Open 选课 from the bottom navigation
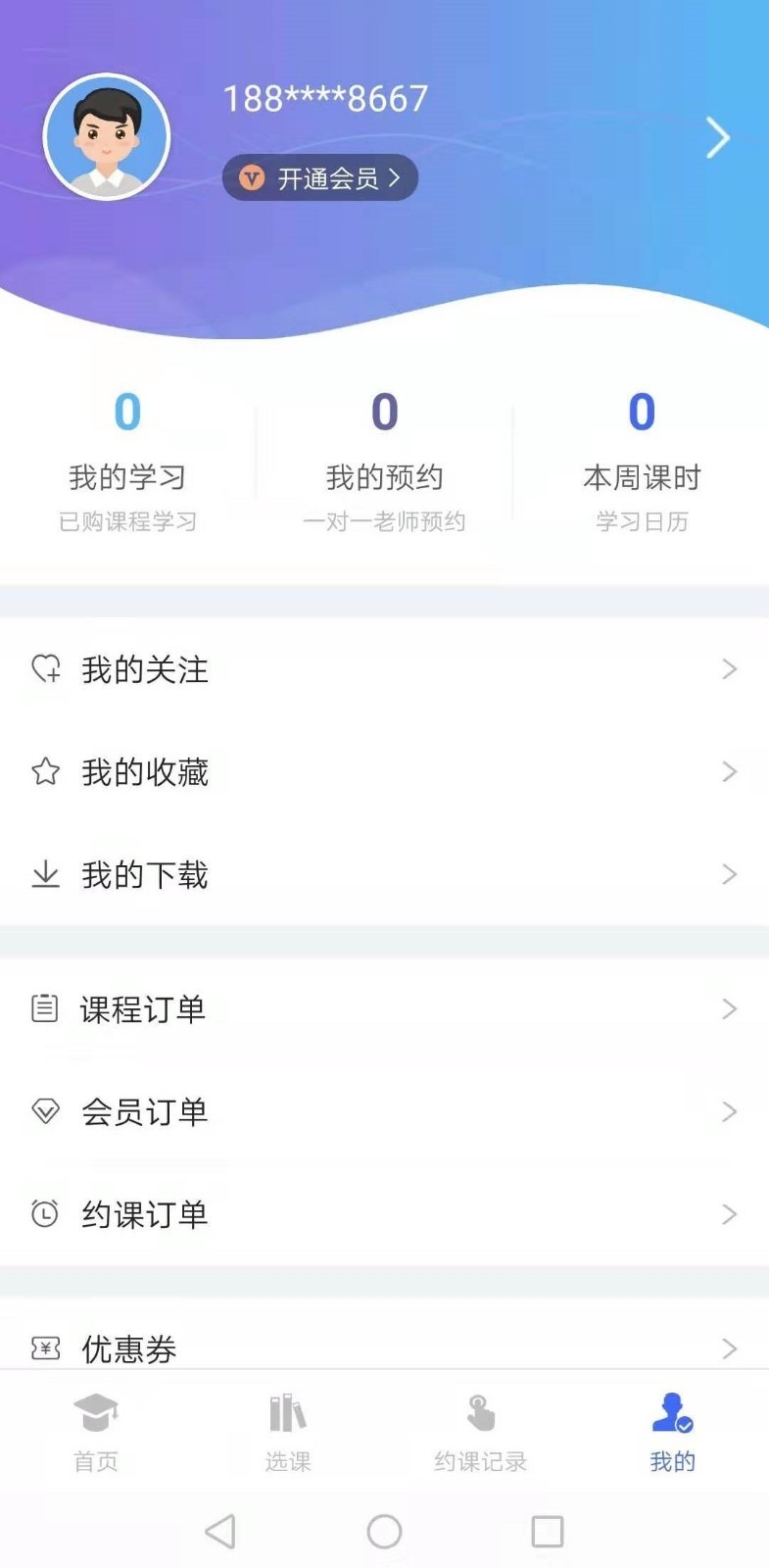 pos(287,1433)
